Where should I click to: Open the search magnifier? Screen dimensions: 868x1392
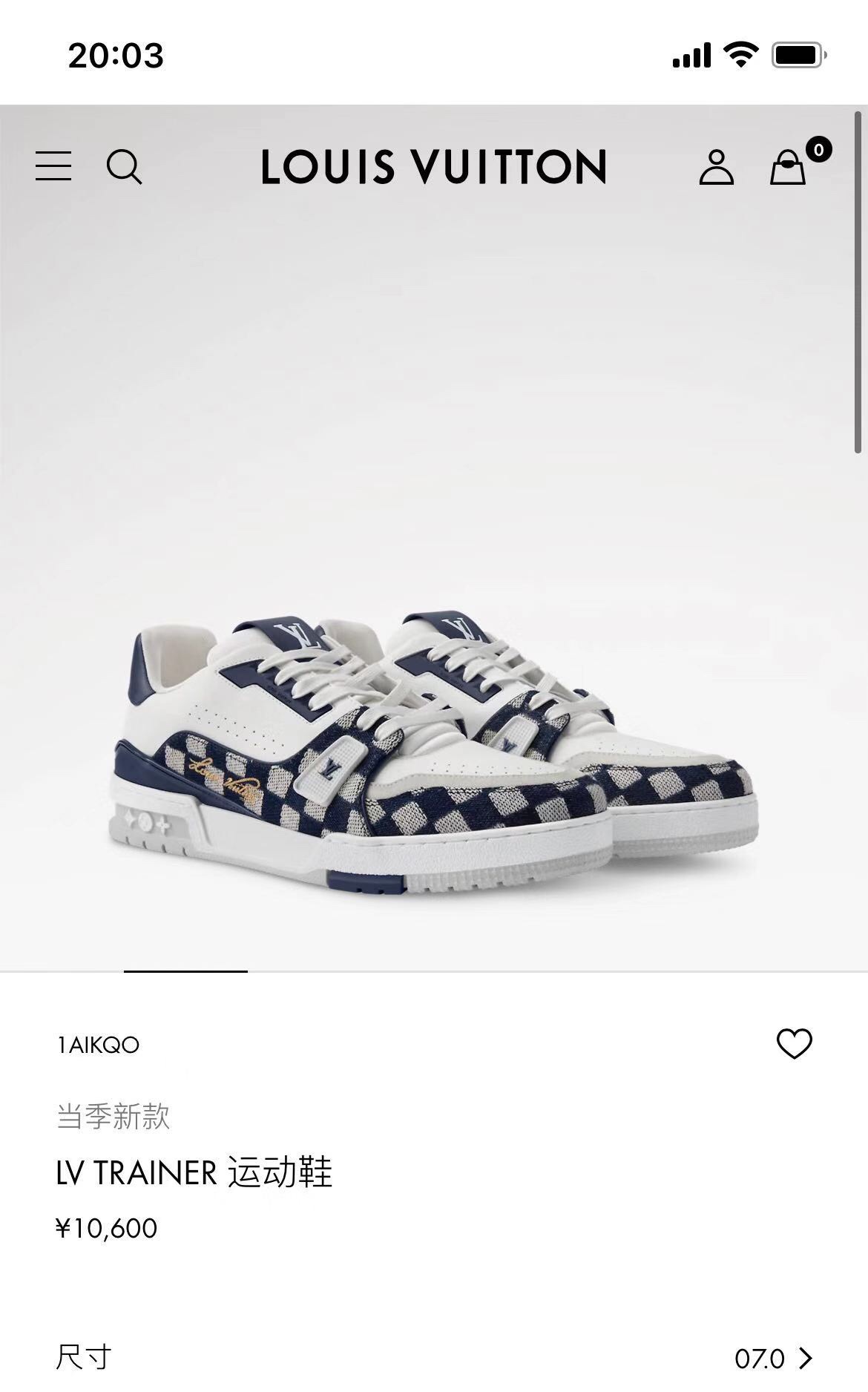coord(124,166)
